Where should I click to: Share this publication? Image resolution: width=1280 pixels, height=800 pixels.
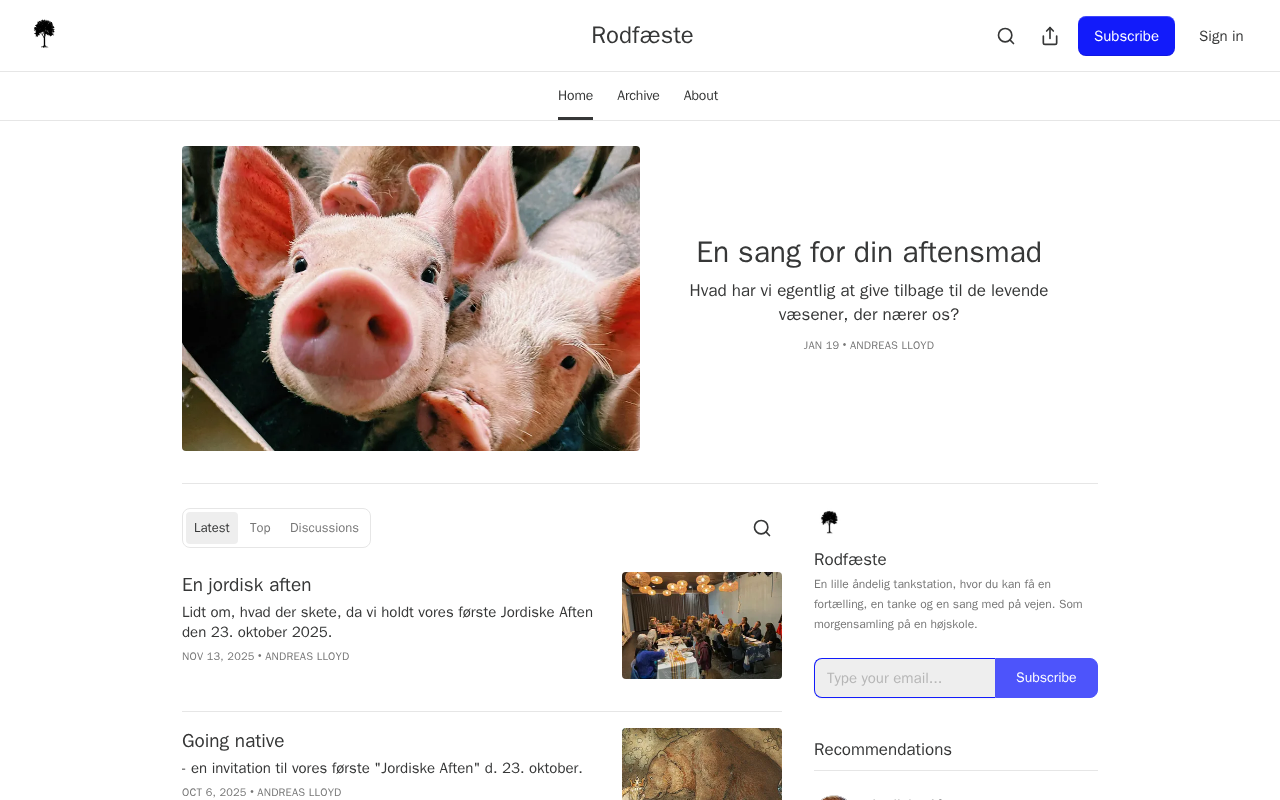1050,36
